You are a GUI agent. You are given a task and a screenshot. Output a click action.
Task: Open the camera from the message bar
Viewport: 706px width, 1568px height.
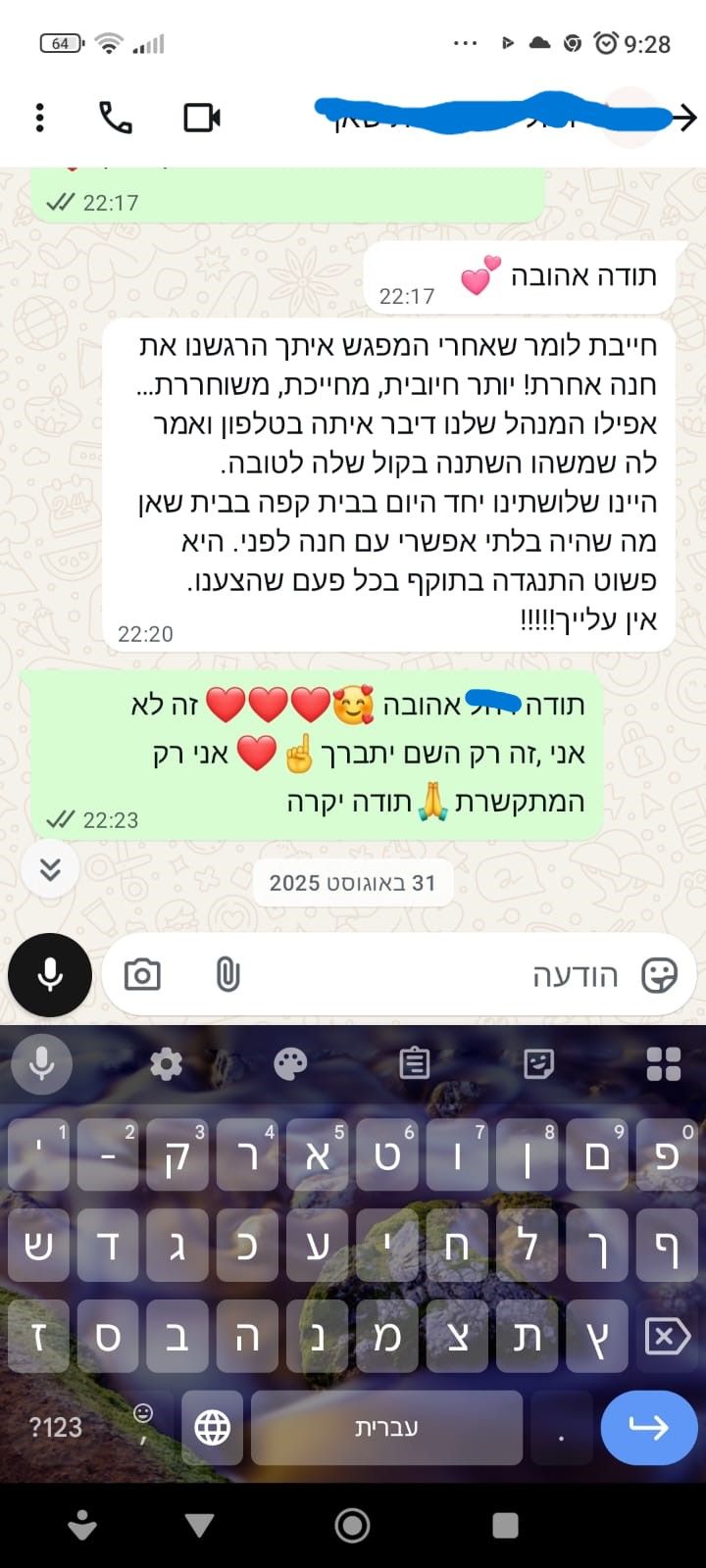(x=142, y=975)
